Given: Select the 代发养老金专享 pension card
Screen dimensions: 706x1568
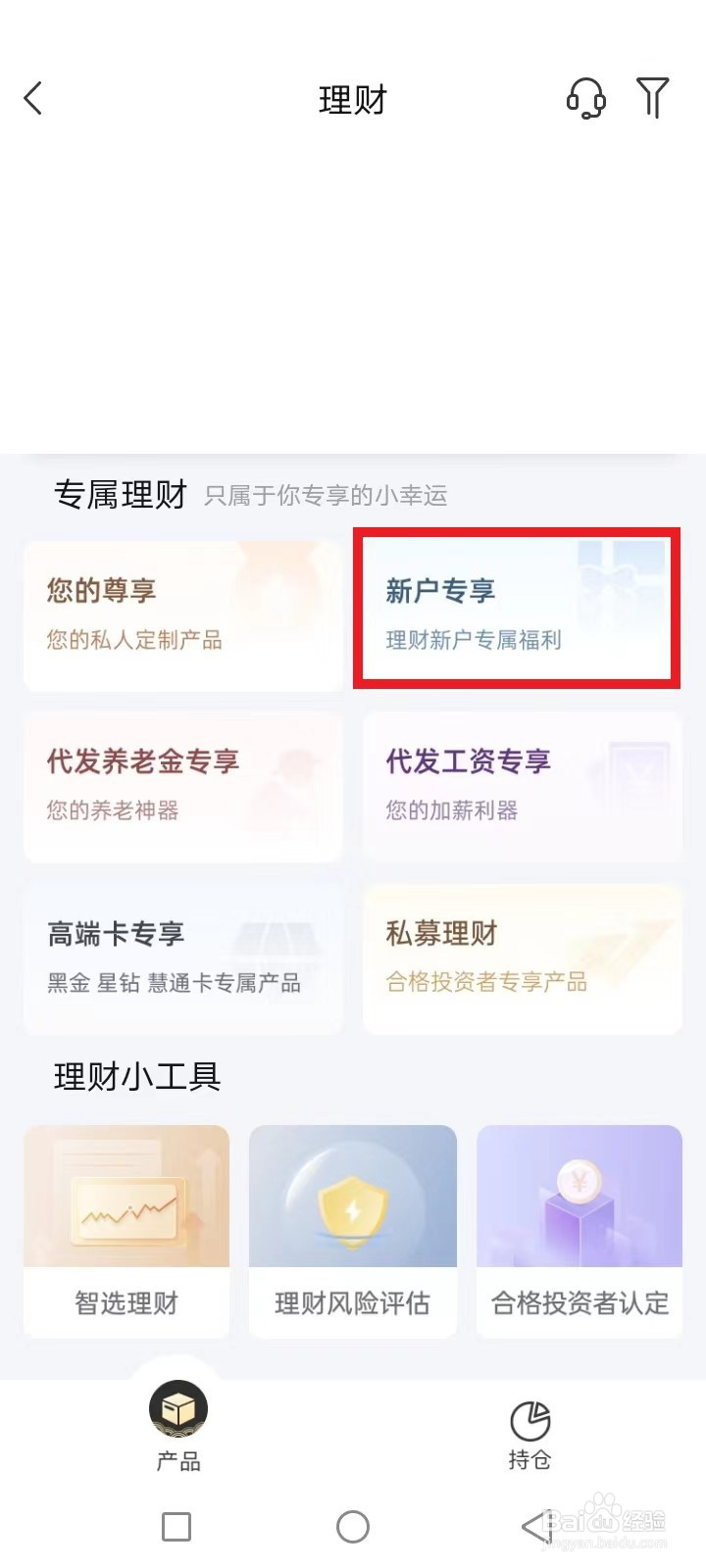Looking at the screenshot, I should pos(182,784).
